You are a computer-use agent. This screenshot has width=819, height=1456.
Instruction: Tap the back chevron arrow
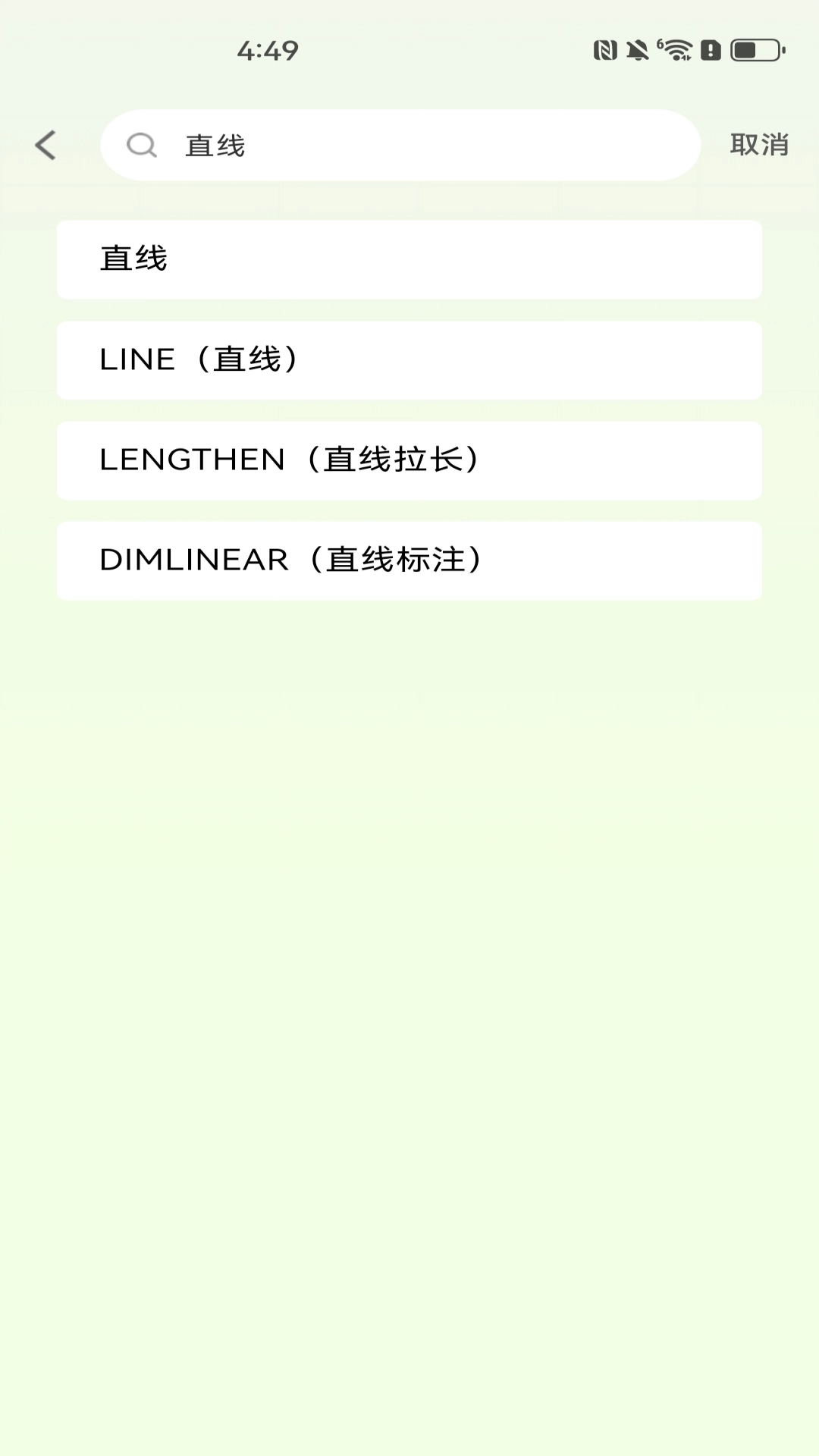tap(45, 144)
